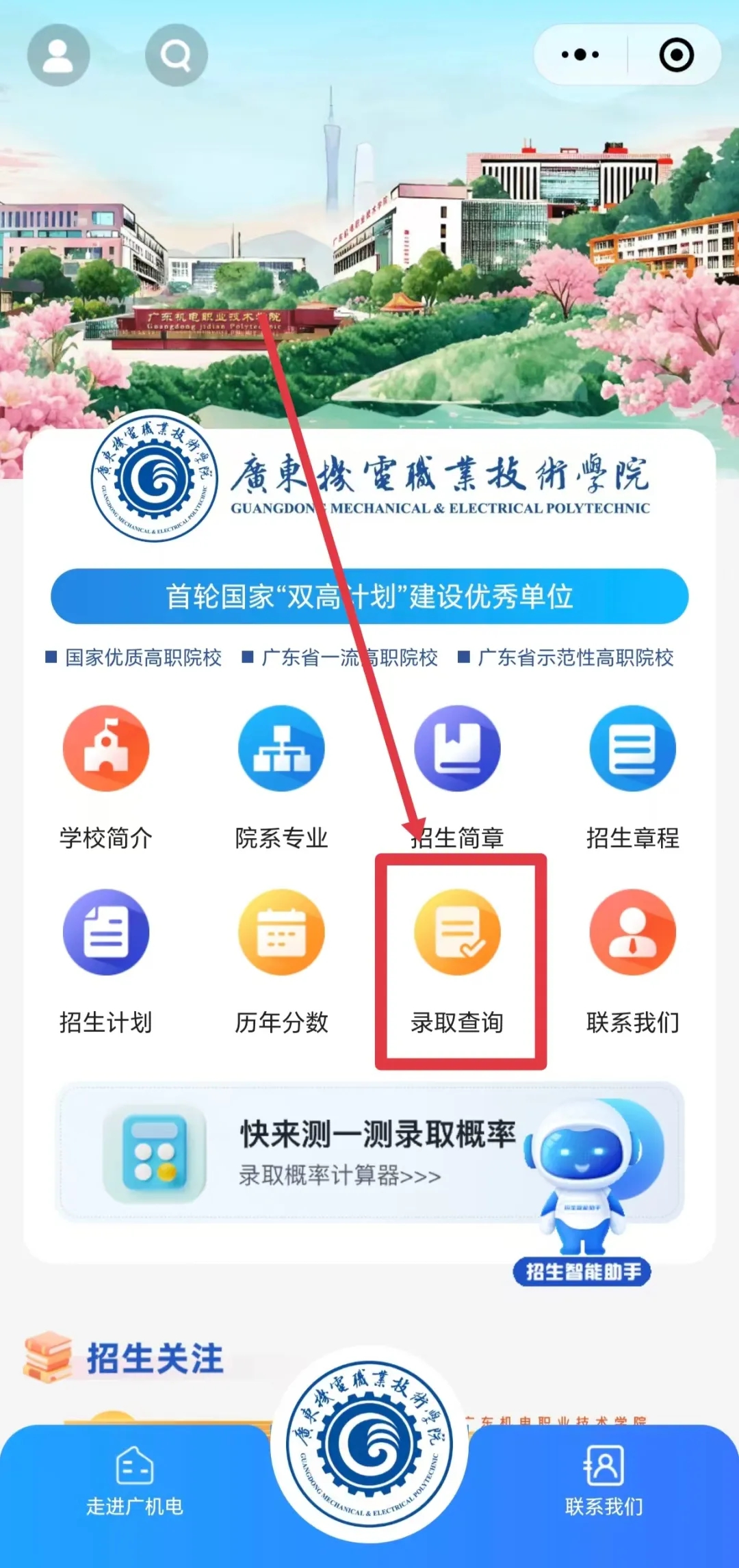This screenshot has height=1568, width=739.
Task: Open the user profile icon
Action: [x=58, y=55]
